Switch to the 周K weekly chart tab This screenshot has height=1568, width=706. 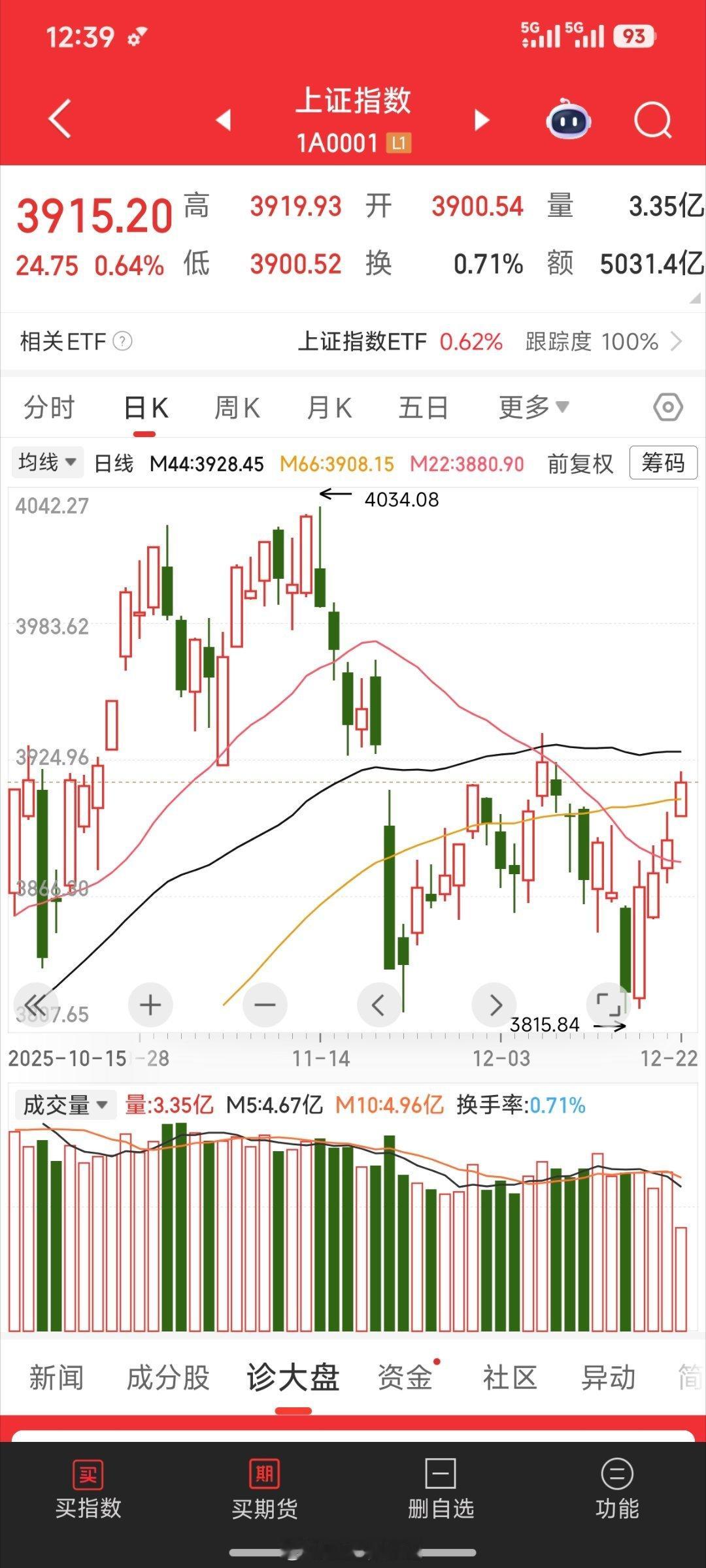[x=237, y=406]
